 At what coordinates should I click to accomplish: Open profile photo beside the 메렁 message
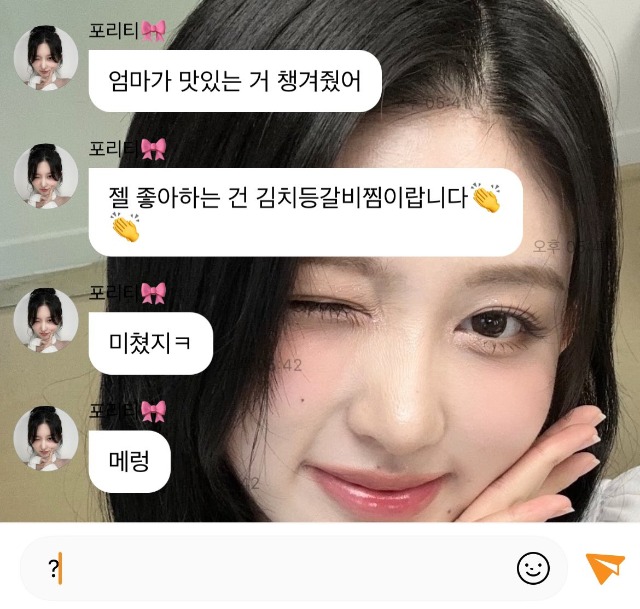coord(46,438)
